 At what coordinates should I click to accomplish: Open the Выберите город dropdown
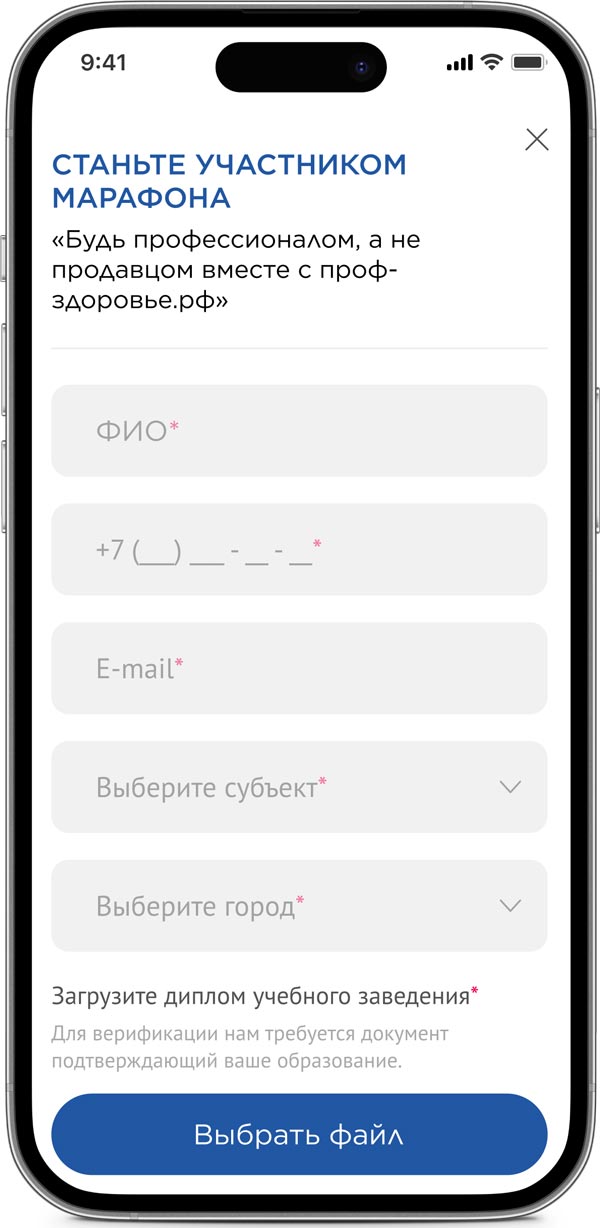point(299,906)
